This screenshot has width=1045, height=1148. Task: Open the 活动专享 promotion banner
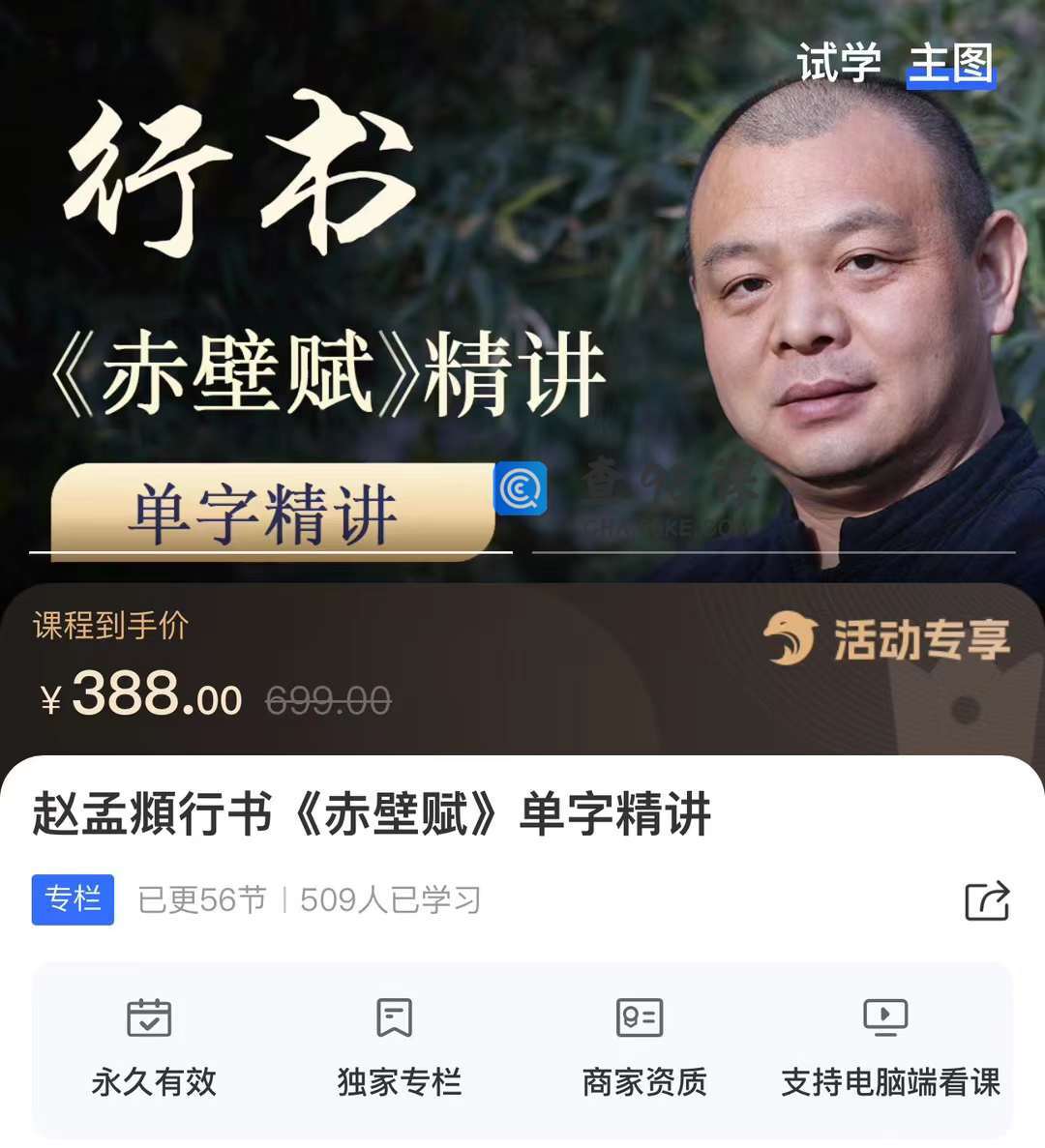pyautogui.click(x=886, y=639)
